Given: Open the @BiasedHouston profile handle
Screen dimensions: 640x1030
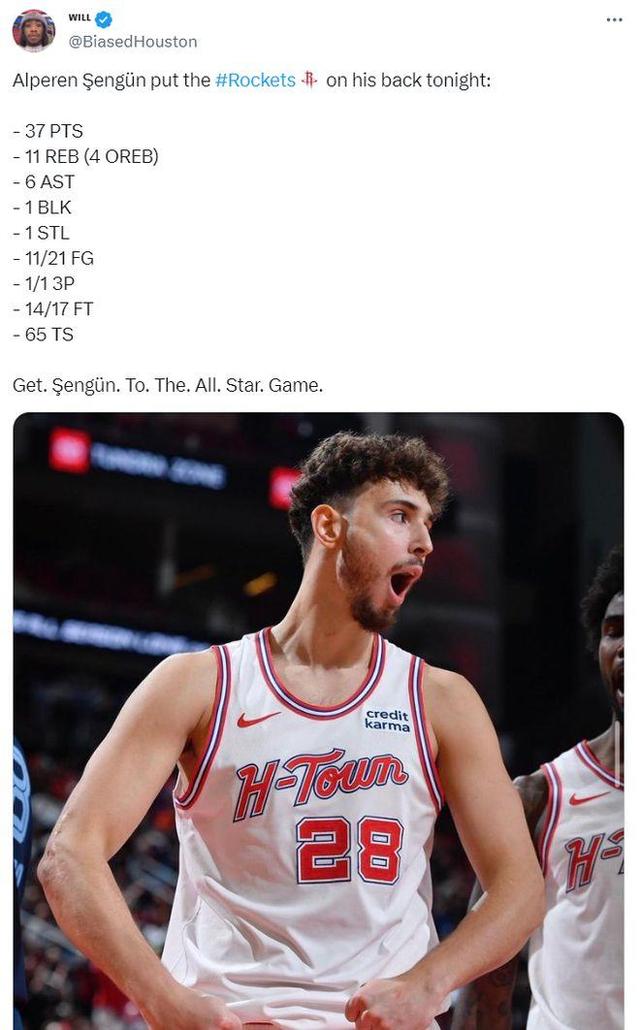Looking at the screenshot, I should click(132, 41).
